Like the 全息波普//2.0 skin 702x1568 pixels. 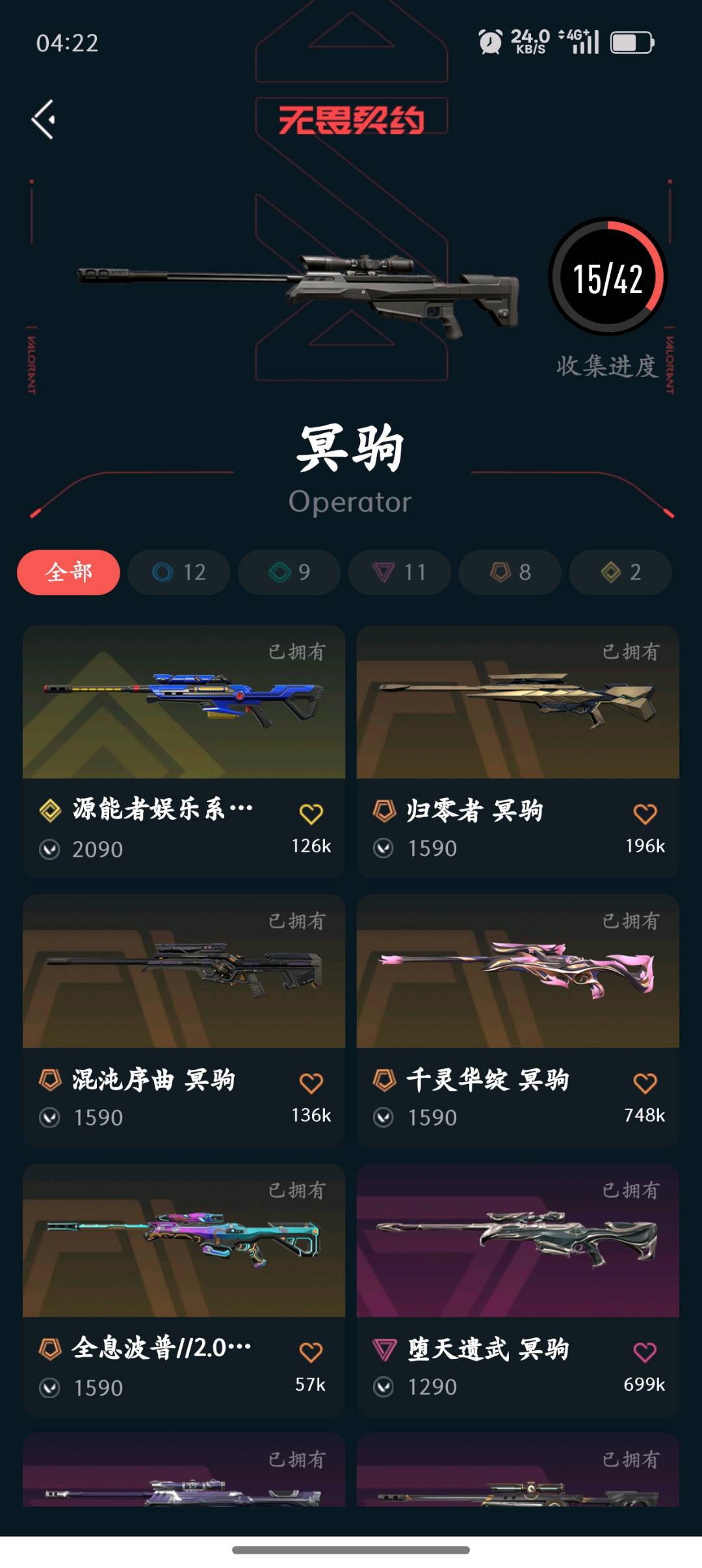tap(311, 1352)
